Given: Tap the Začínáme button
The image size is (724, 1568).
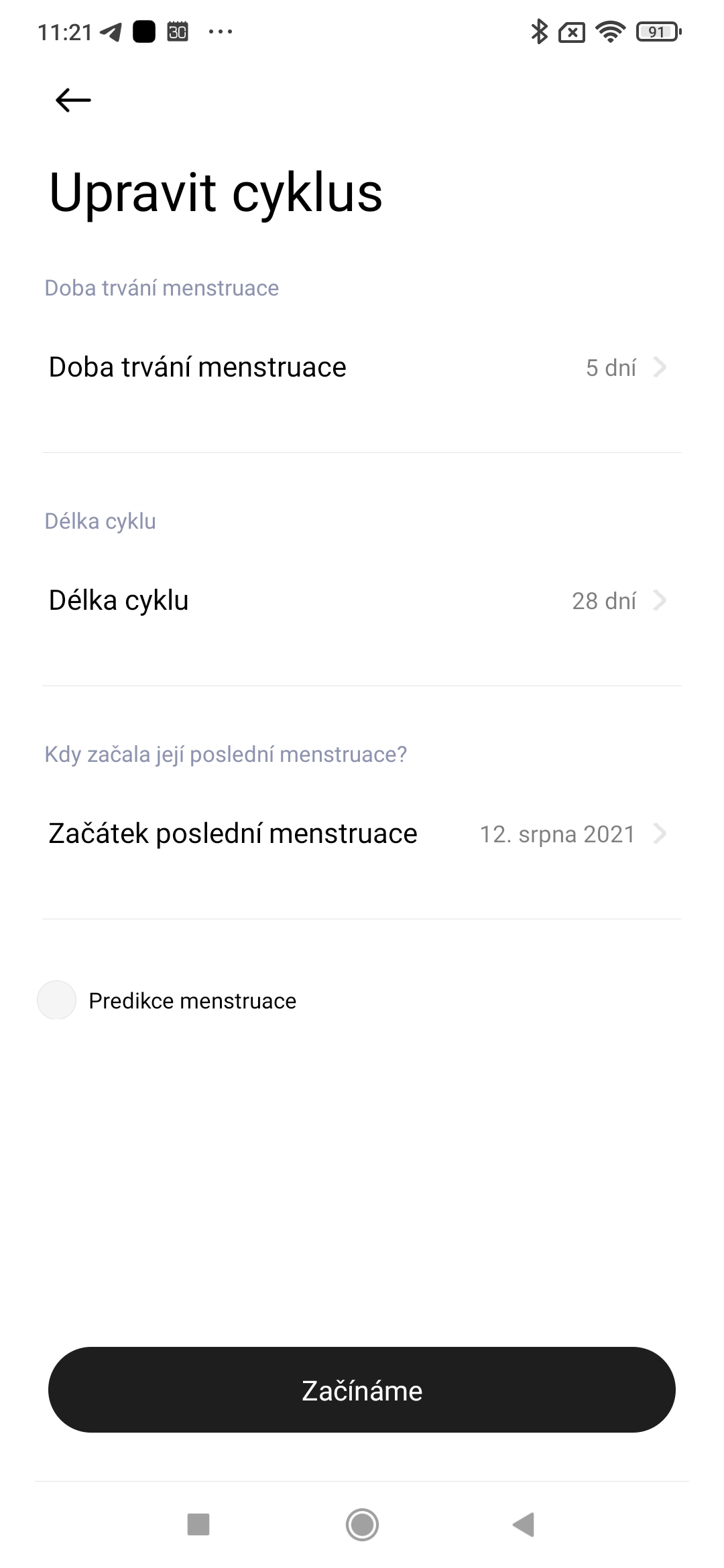Looking at the screenshot, I should point(362,1390).
